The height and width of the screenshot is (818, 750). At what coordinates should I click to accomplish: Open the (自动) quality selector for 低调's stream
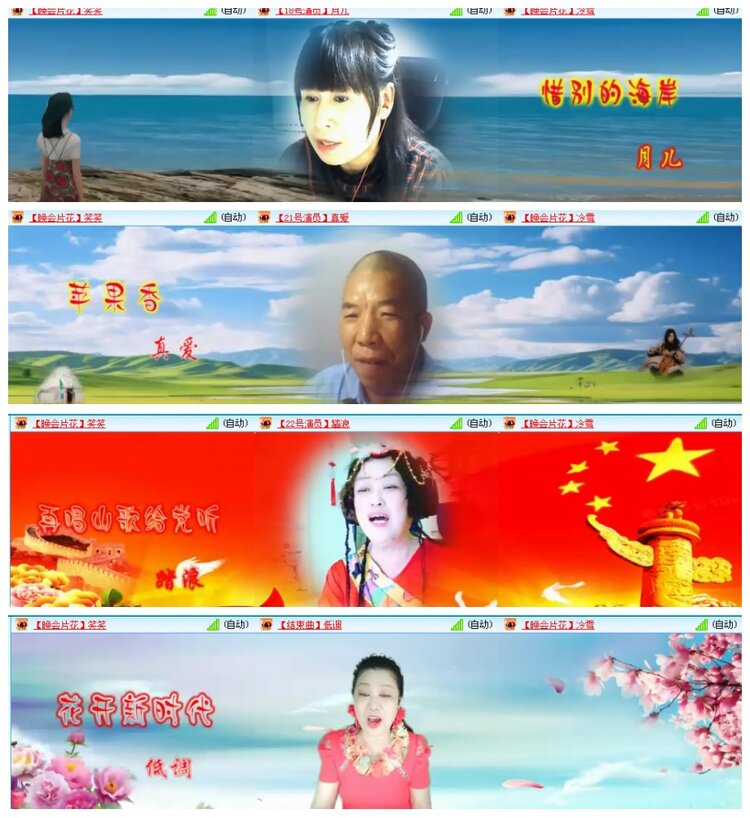coord(478,624)
